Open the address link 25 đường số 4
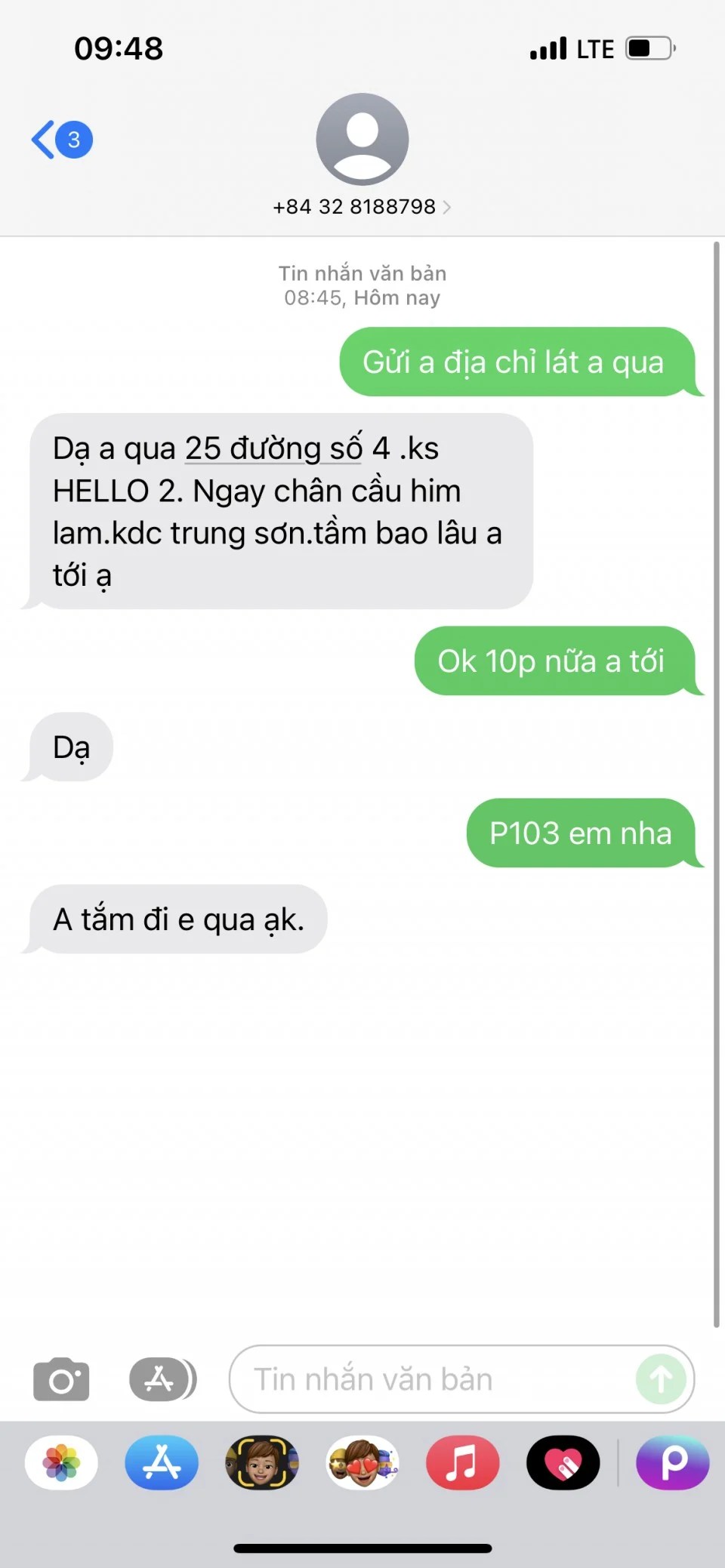This screenshot has height=1568, width=725. [273, 448]
